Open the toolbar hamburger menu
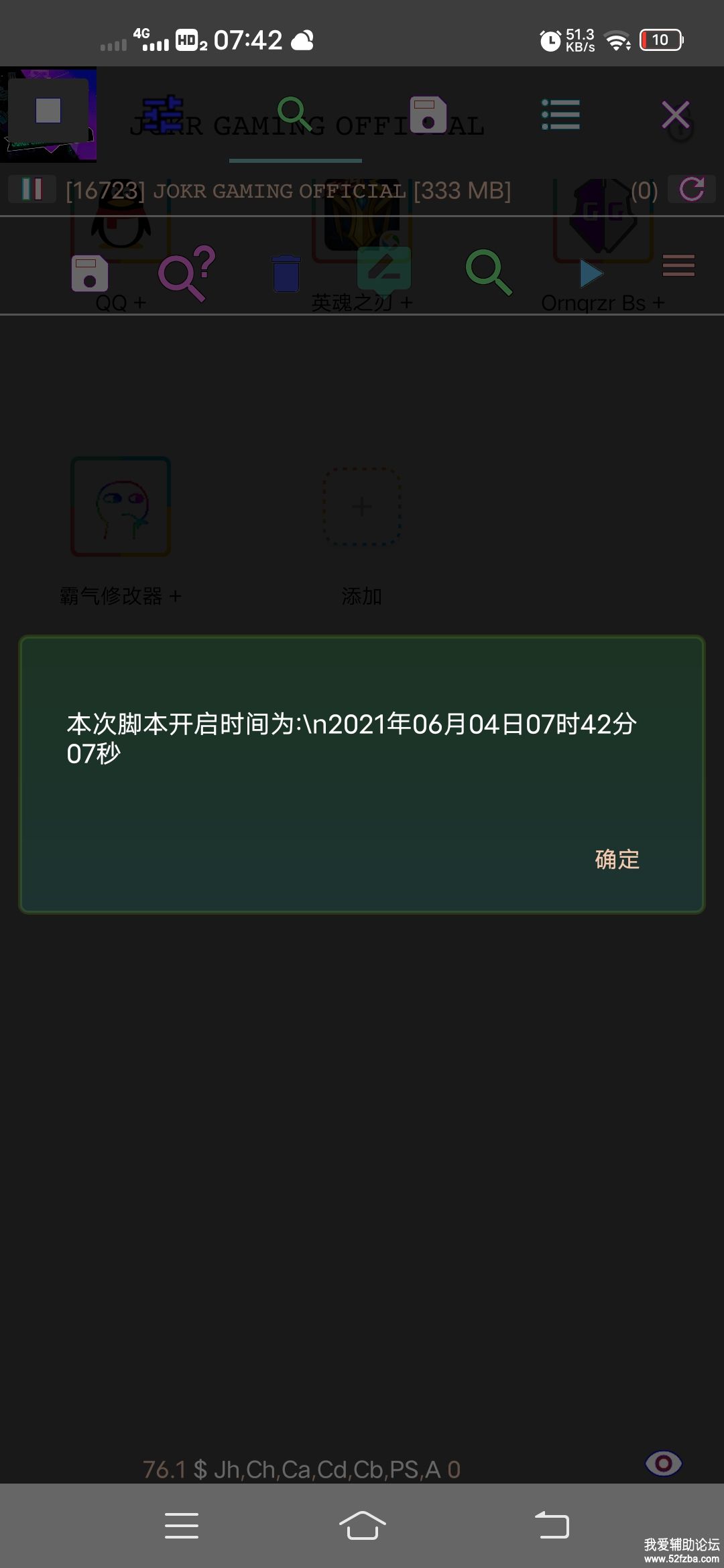 tap(678, 265)
